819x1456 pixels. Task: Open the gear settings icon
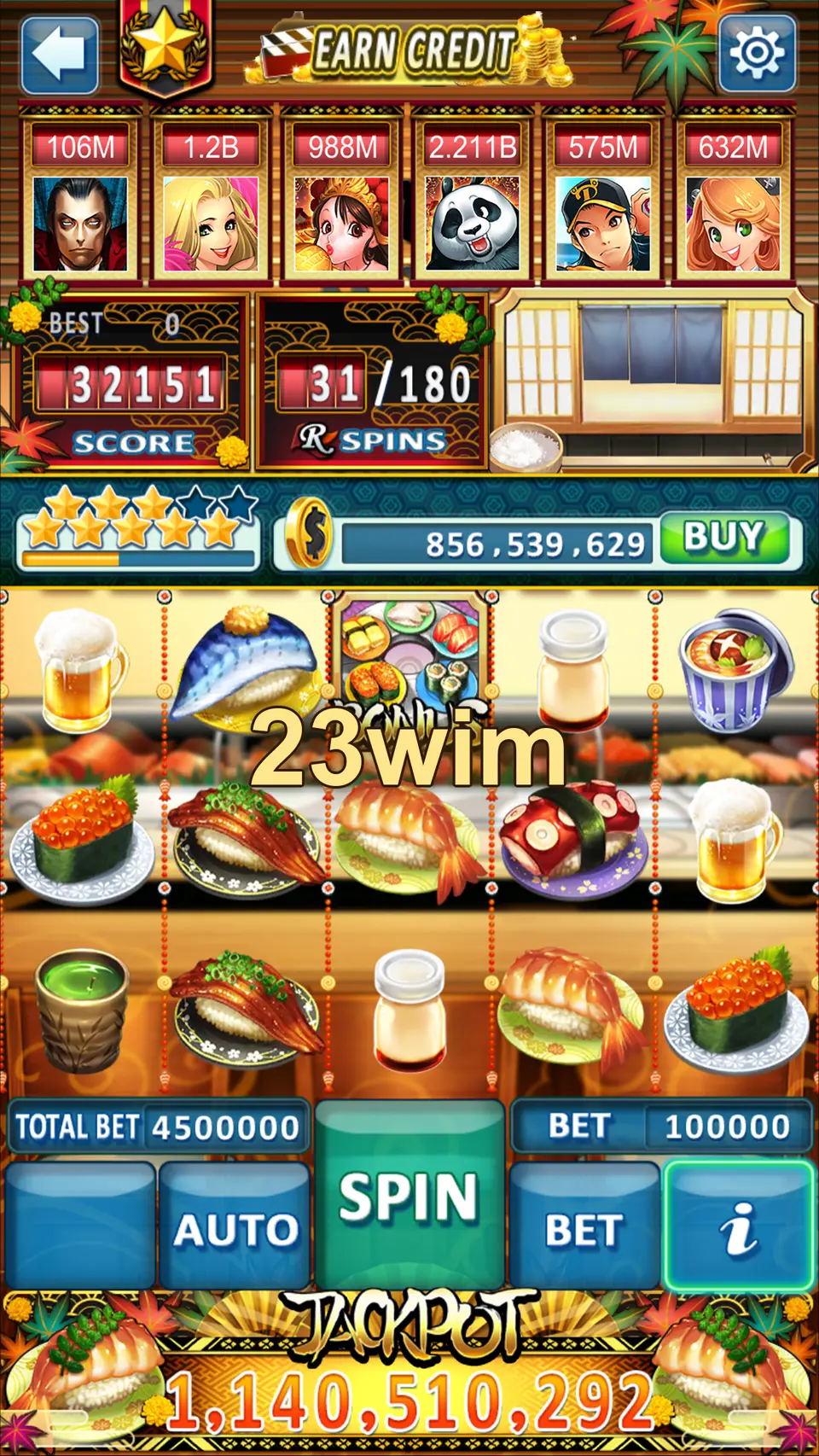pyautogui.click(x=757, y=53)
